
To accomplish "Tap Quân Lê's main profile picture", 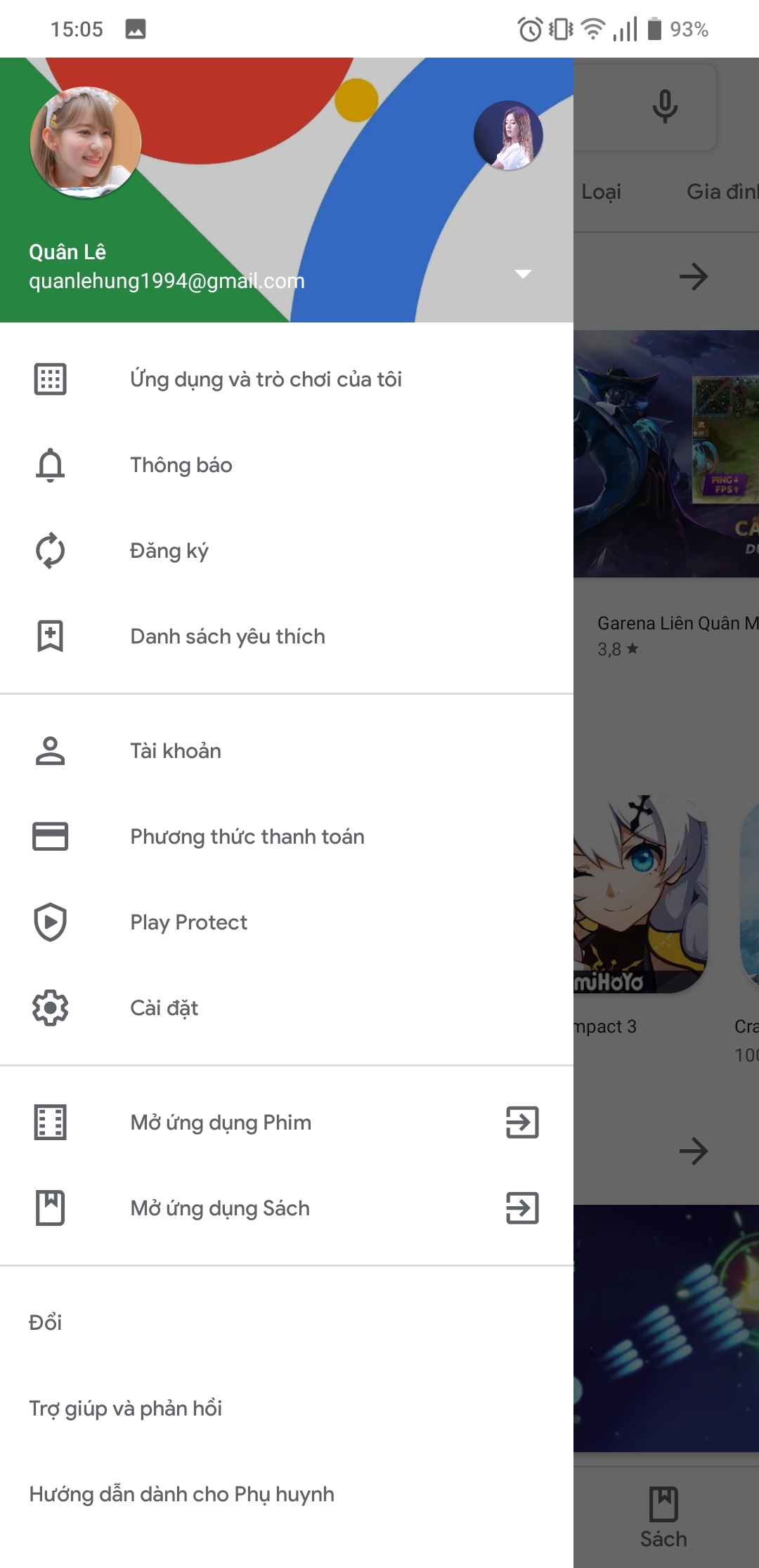I will tap(86, 143).
